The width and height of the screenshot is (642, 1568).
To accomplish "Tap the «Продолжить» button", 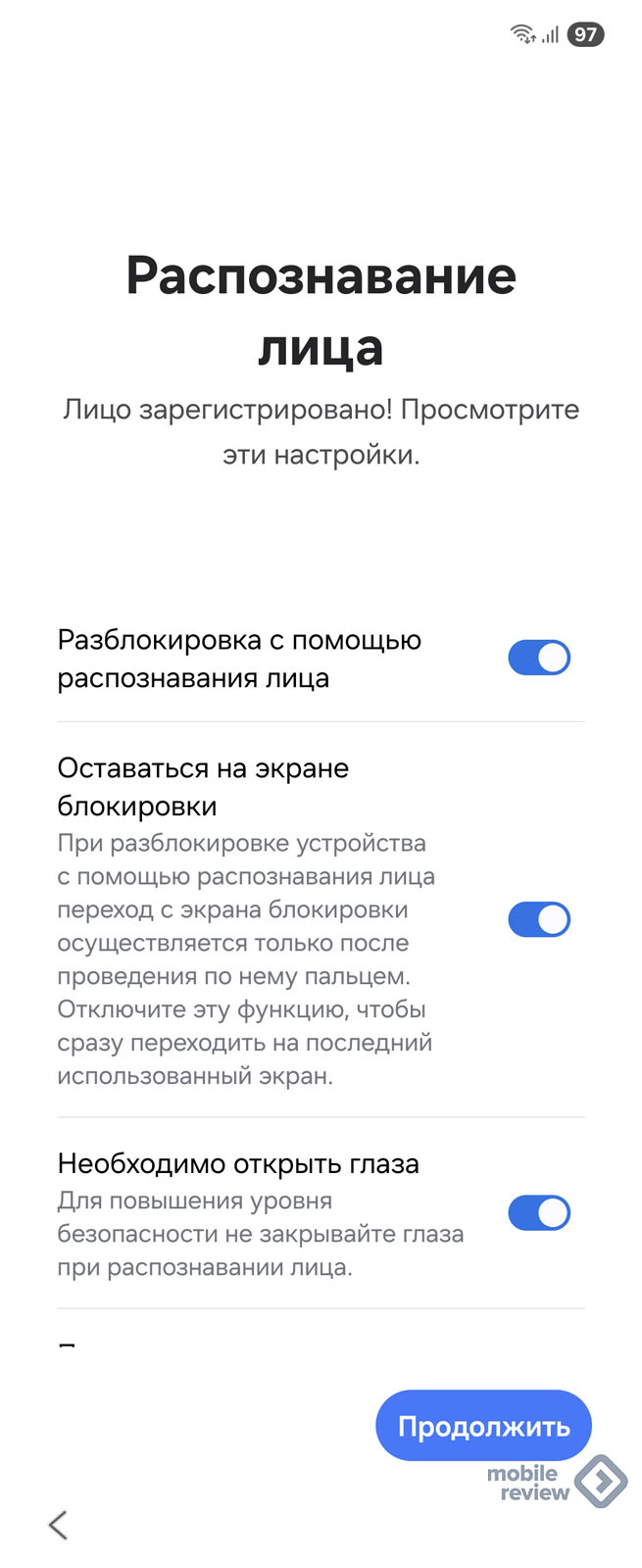I will [483, 1426].
